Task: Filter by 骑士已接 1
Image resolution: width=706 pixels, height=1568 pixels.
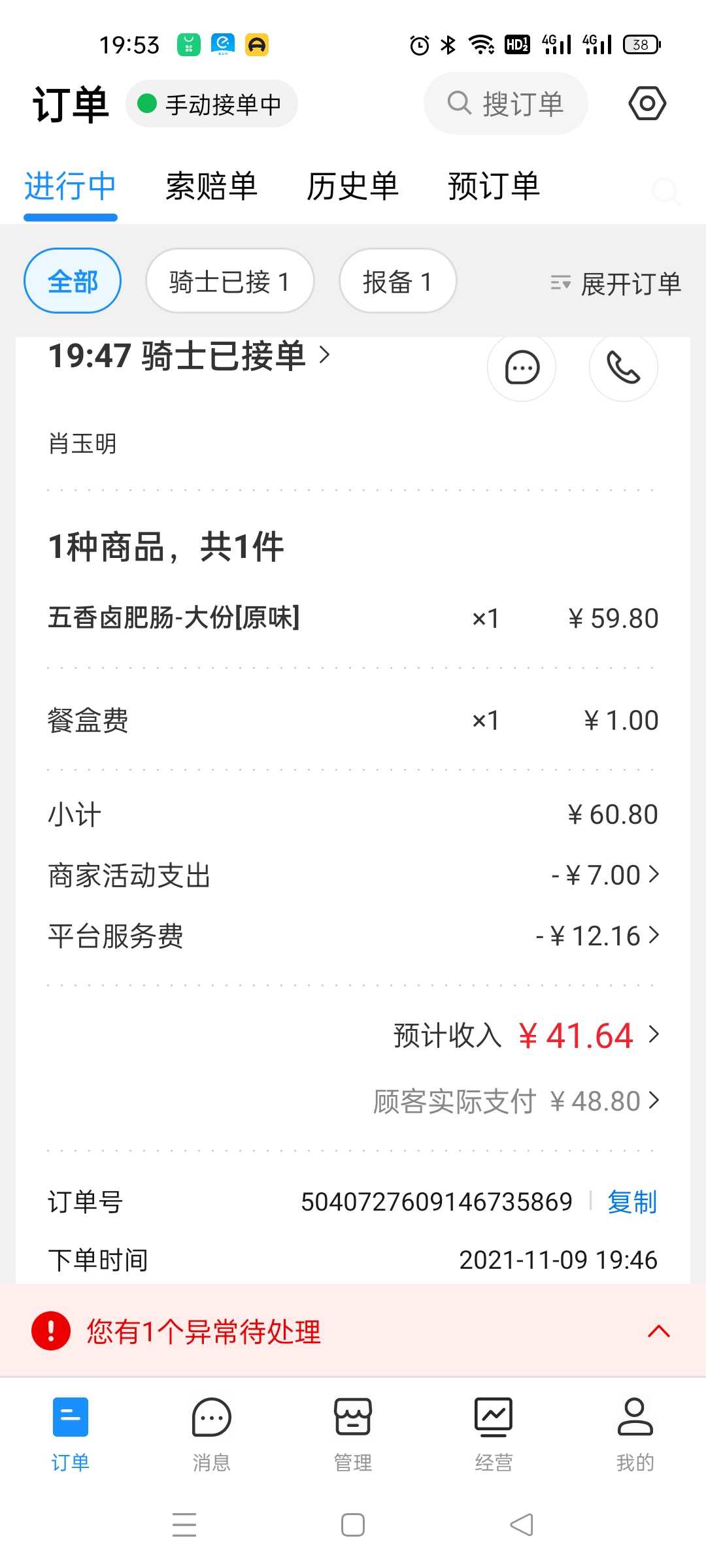Action: click(229, 281)
